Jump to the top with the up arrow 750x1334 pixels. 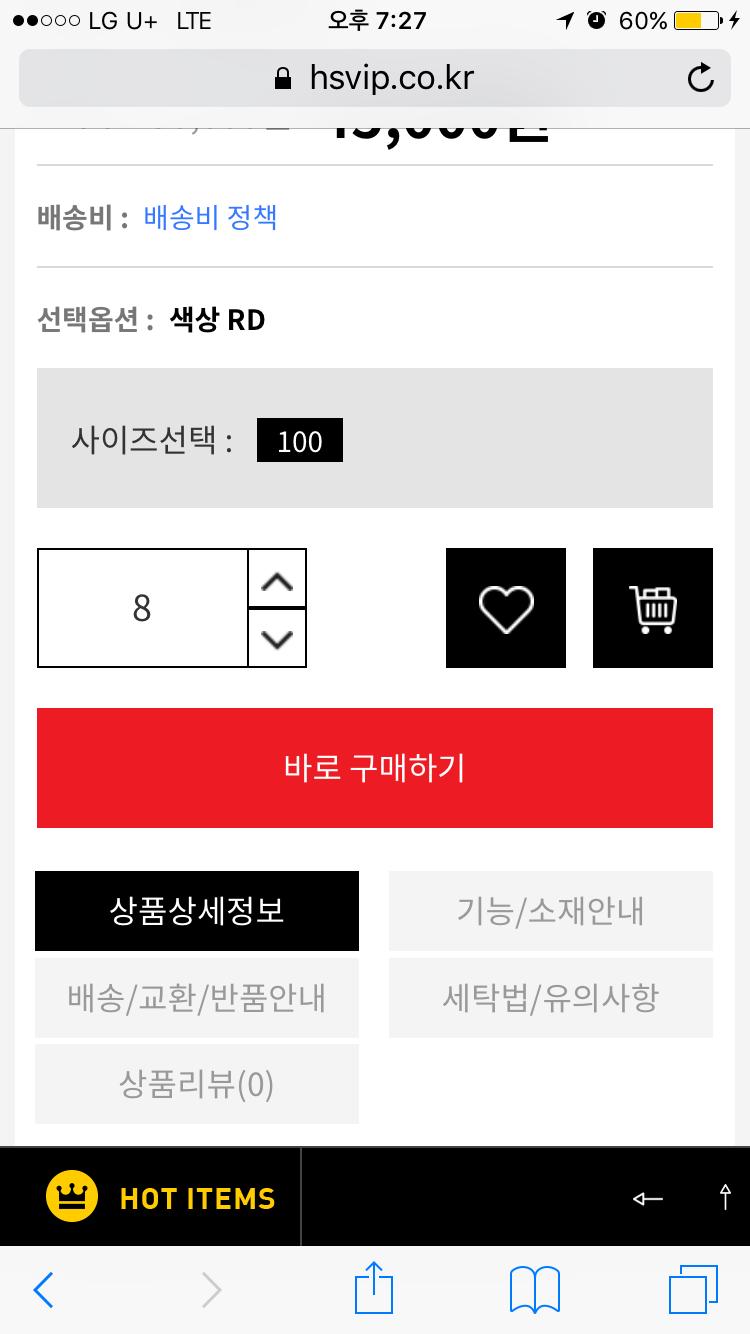(x=725, y=1197)
